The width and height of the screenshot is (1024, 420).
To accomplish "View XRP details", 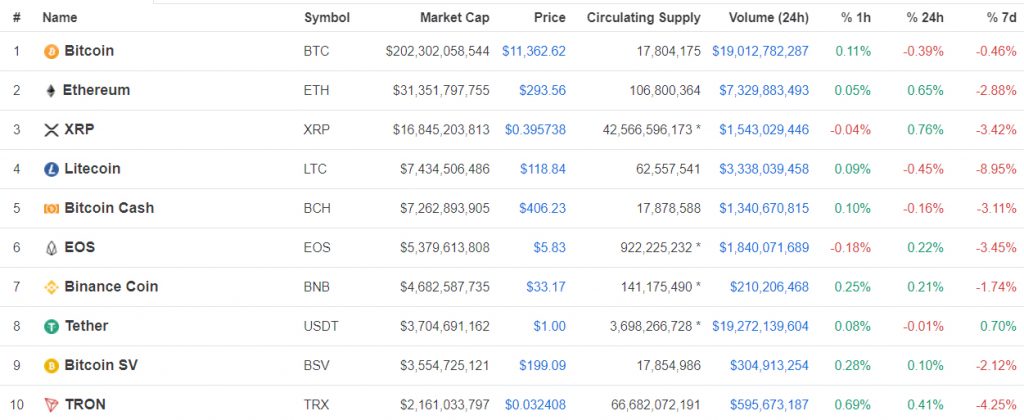I will pos(79,129).
